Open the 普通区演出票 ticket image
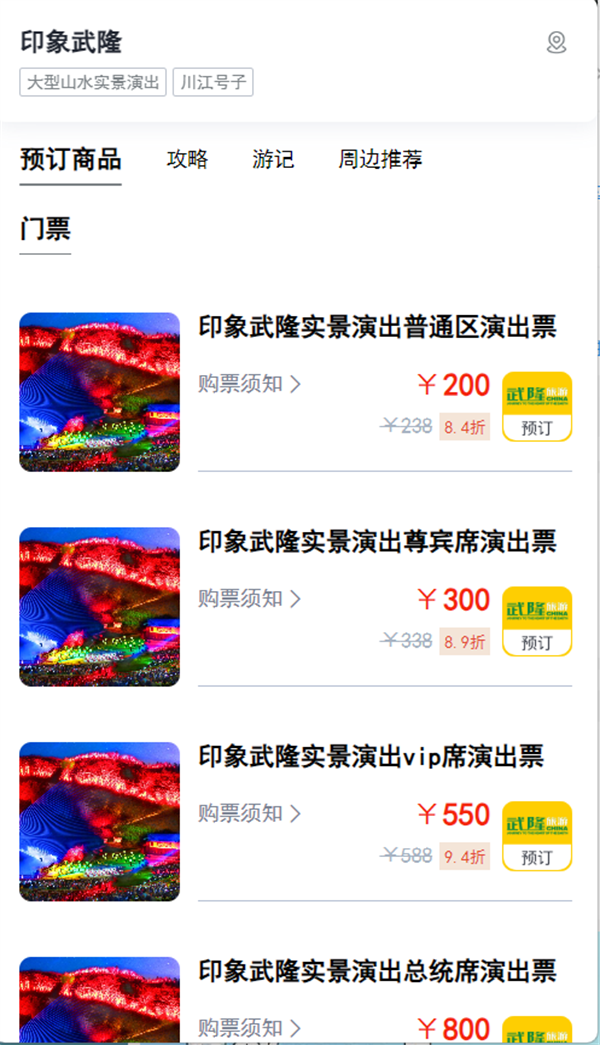The image size is (600, 1045). click(99, 392)
